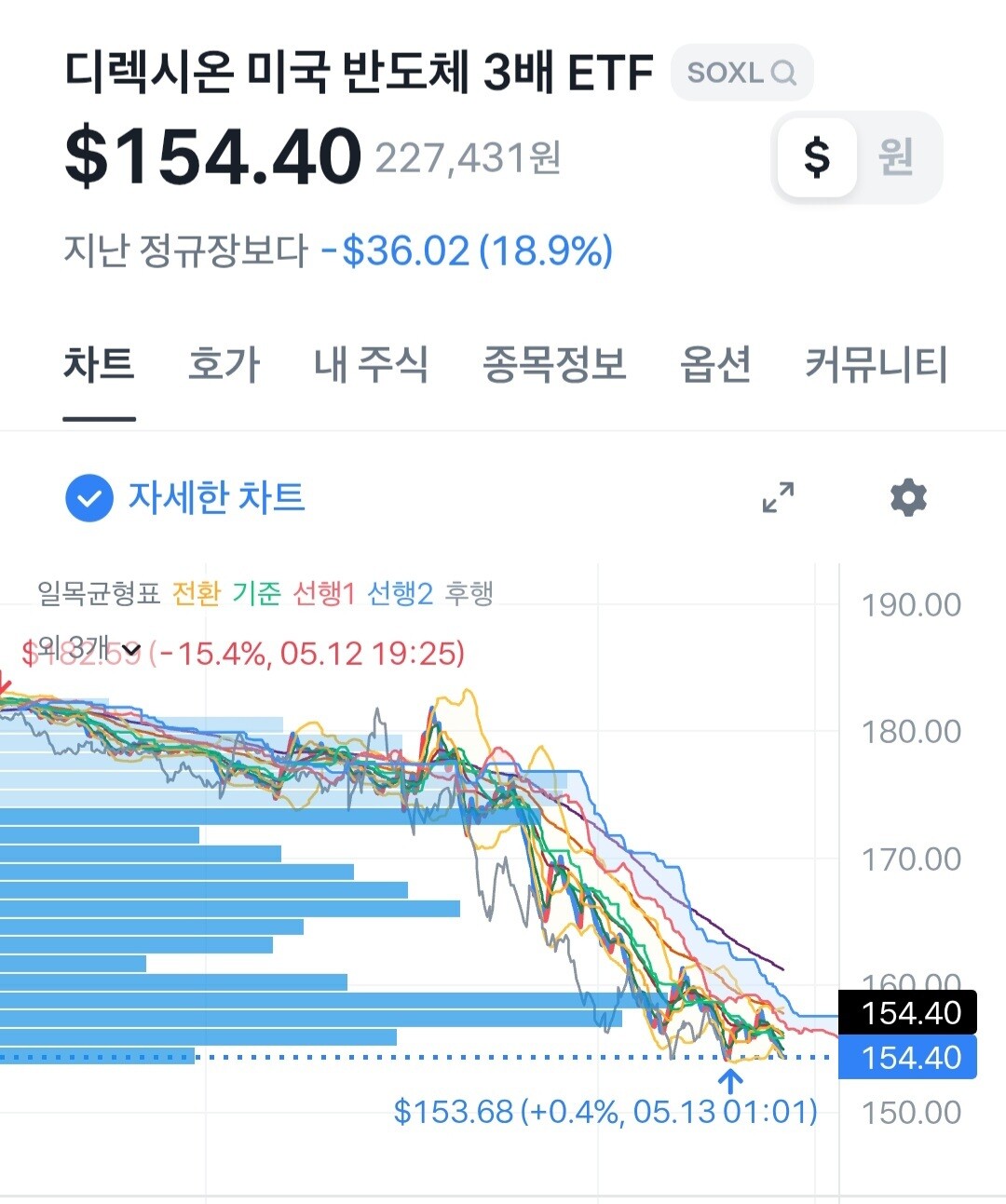The height and width of the screenshot is (1204, 1006).
Task: Open the 내 주식 tab
Action: click(x=371, y=364)
